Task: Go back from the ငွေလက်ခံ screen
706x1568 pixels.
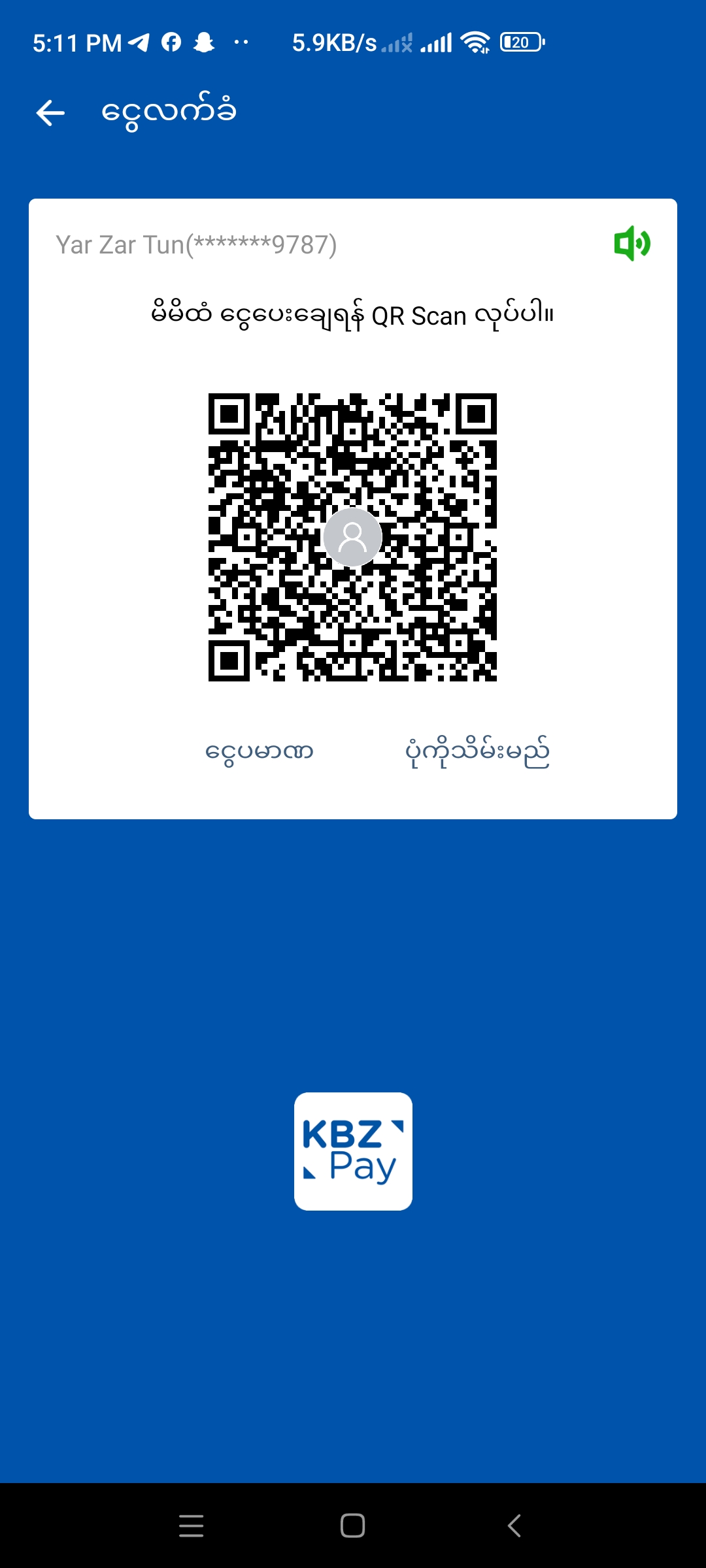Action: (x=50, y=113)
